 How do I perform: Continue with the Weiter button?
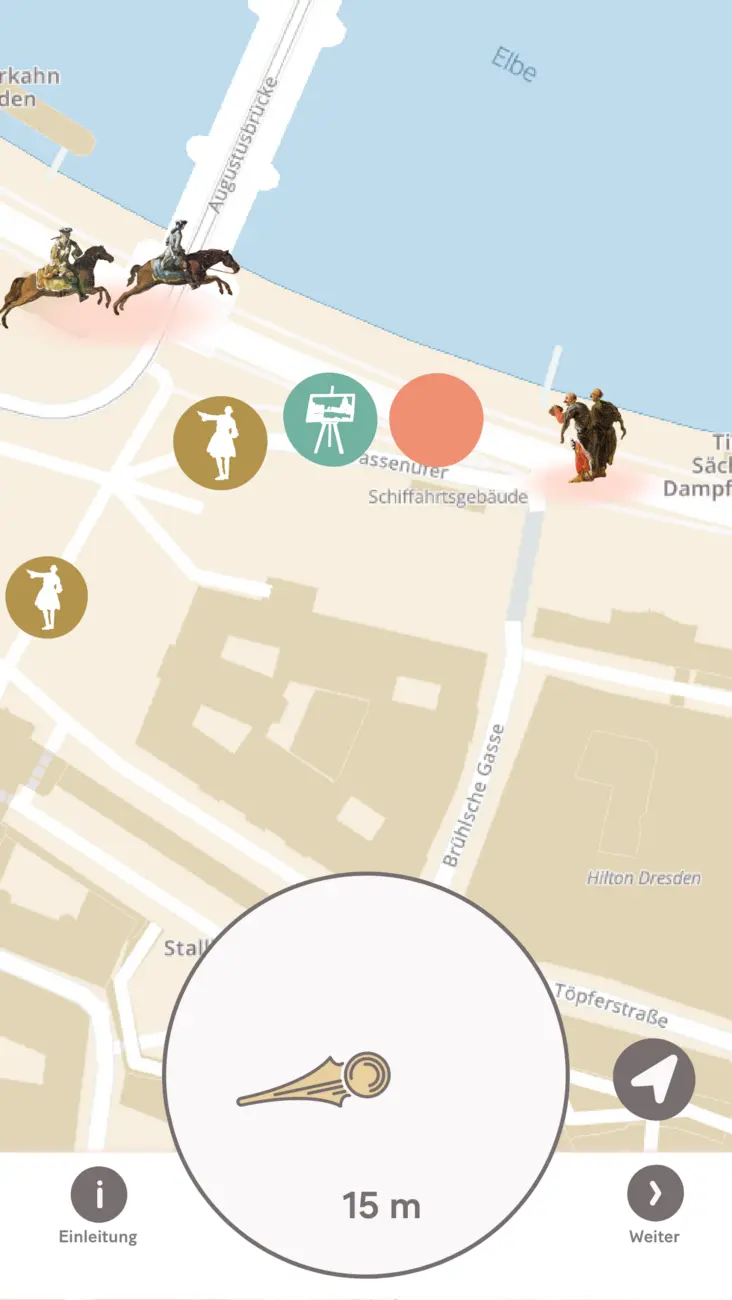[655, 1195]
